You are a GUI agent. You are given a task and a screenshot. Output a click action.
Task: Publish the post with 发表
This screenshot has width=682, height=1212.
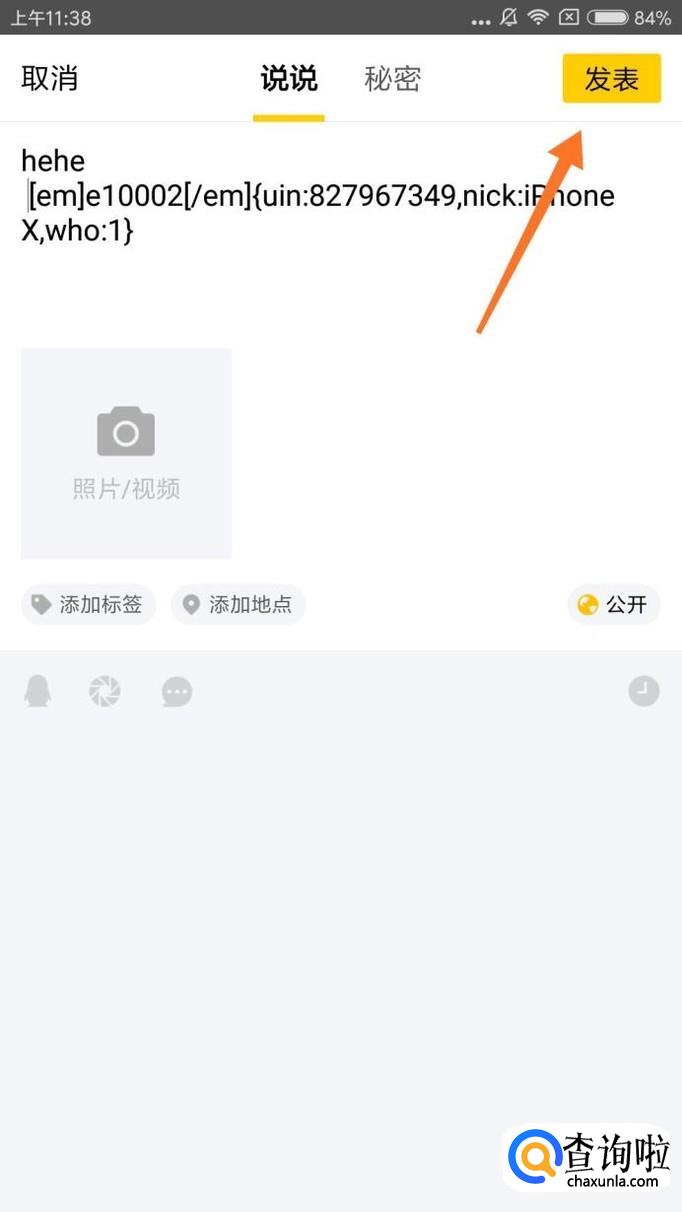click(611, 79)
